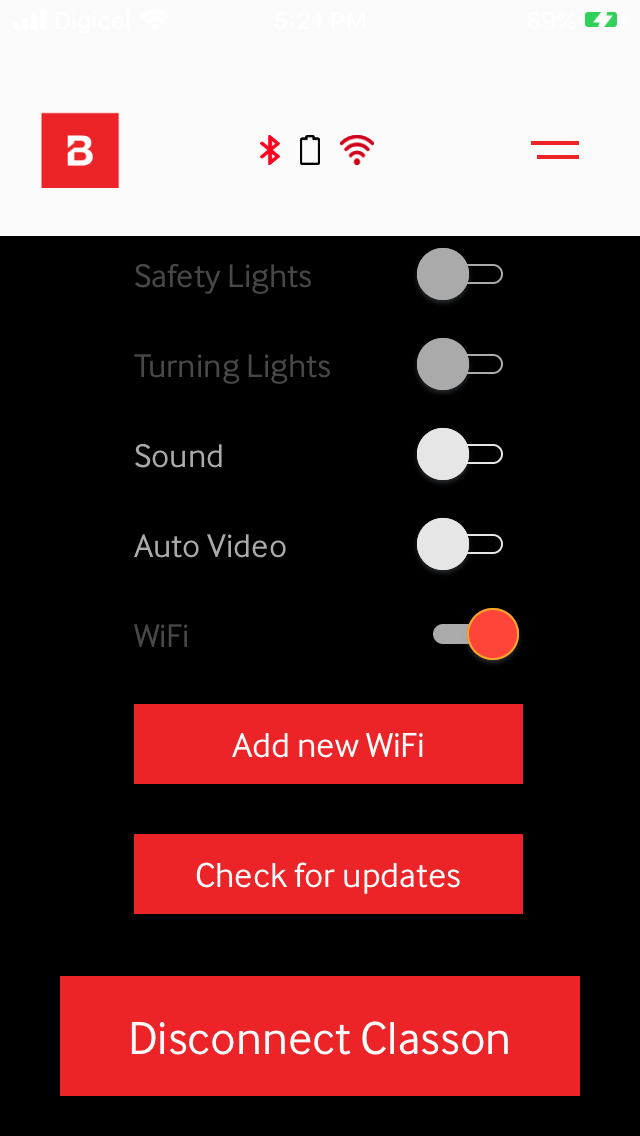Disconnect Classon device
This screenshot has height=1136, width=640.
[320, 1036]
